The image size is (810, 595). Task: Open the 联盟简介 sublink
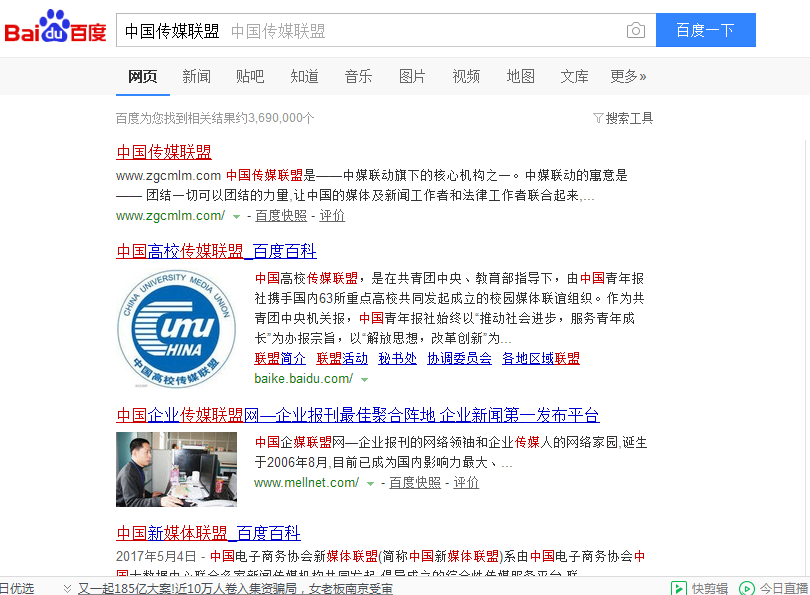point(280,358)
